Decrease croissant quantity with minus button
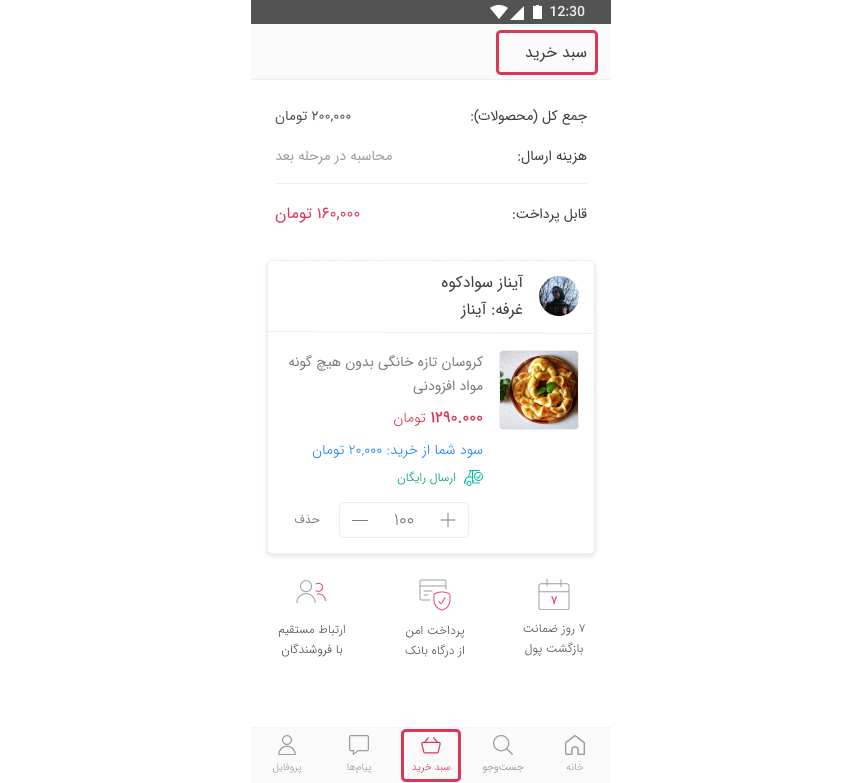The height and width of the screenshot is (783, 862). (x=360, y=520)
